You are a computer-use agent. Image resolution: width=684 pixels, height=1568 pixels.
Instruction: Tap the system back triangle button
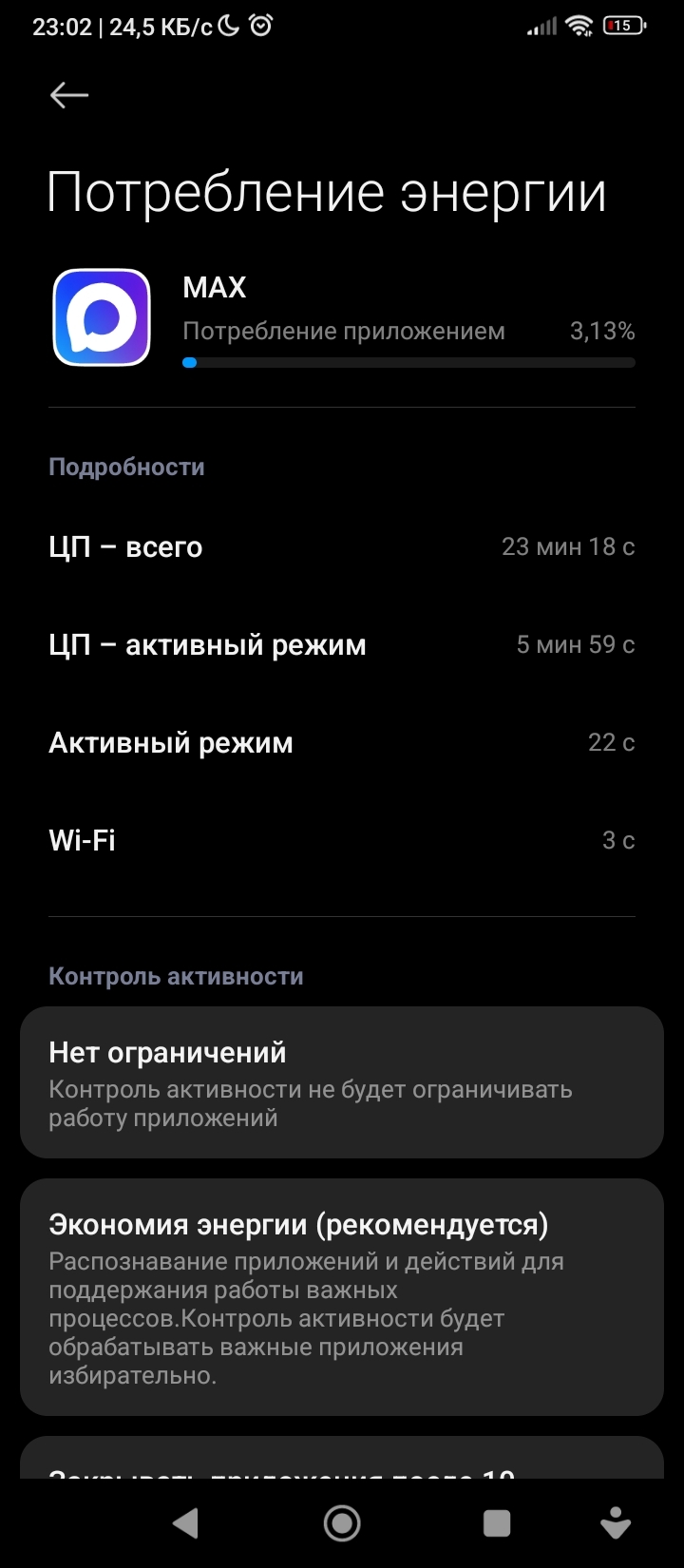(x=186, y=1523)
